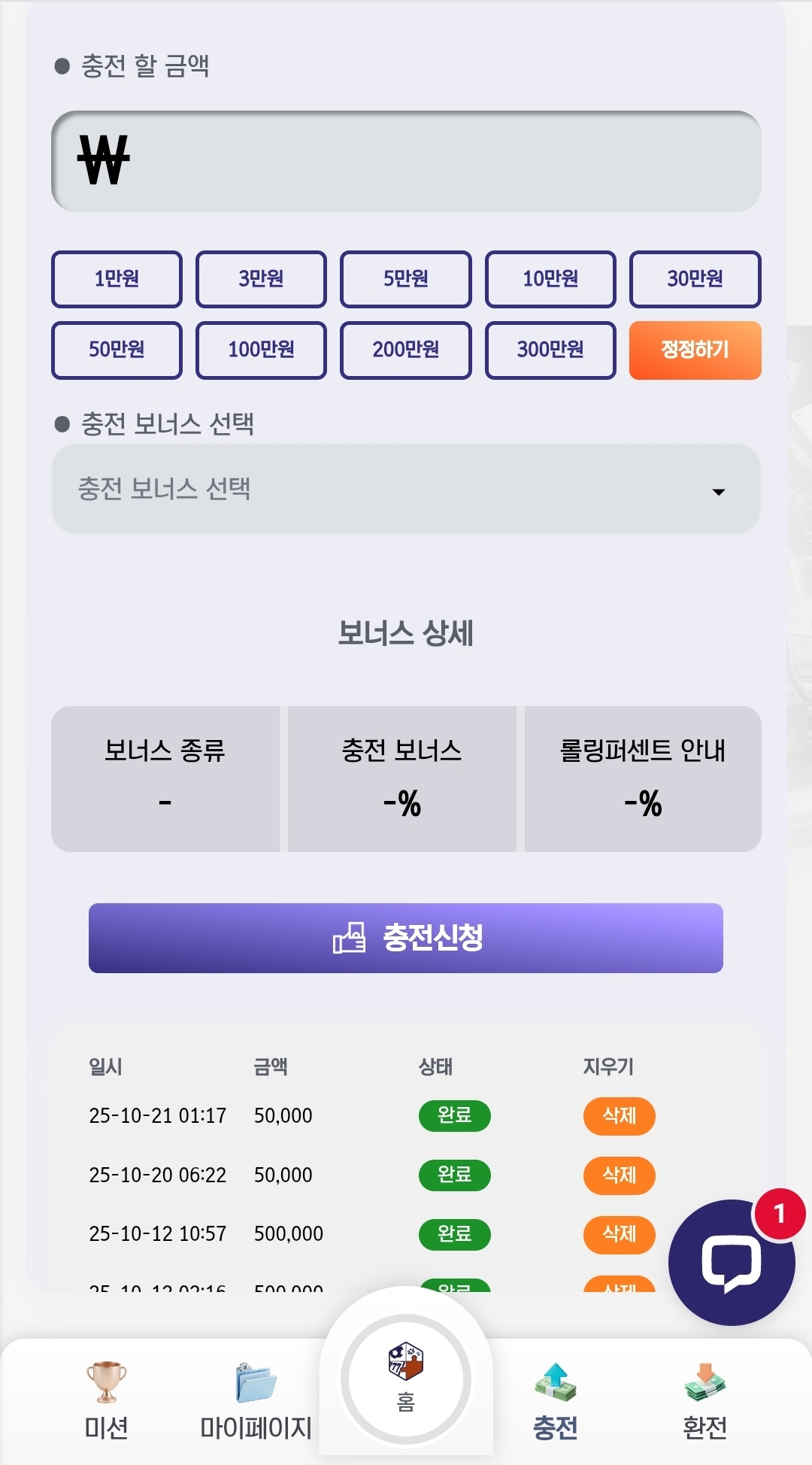The image size is (812, 1465).
Task: Choose the 5만원 quick amount
Action: coord(405,279)
